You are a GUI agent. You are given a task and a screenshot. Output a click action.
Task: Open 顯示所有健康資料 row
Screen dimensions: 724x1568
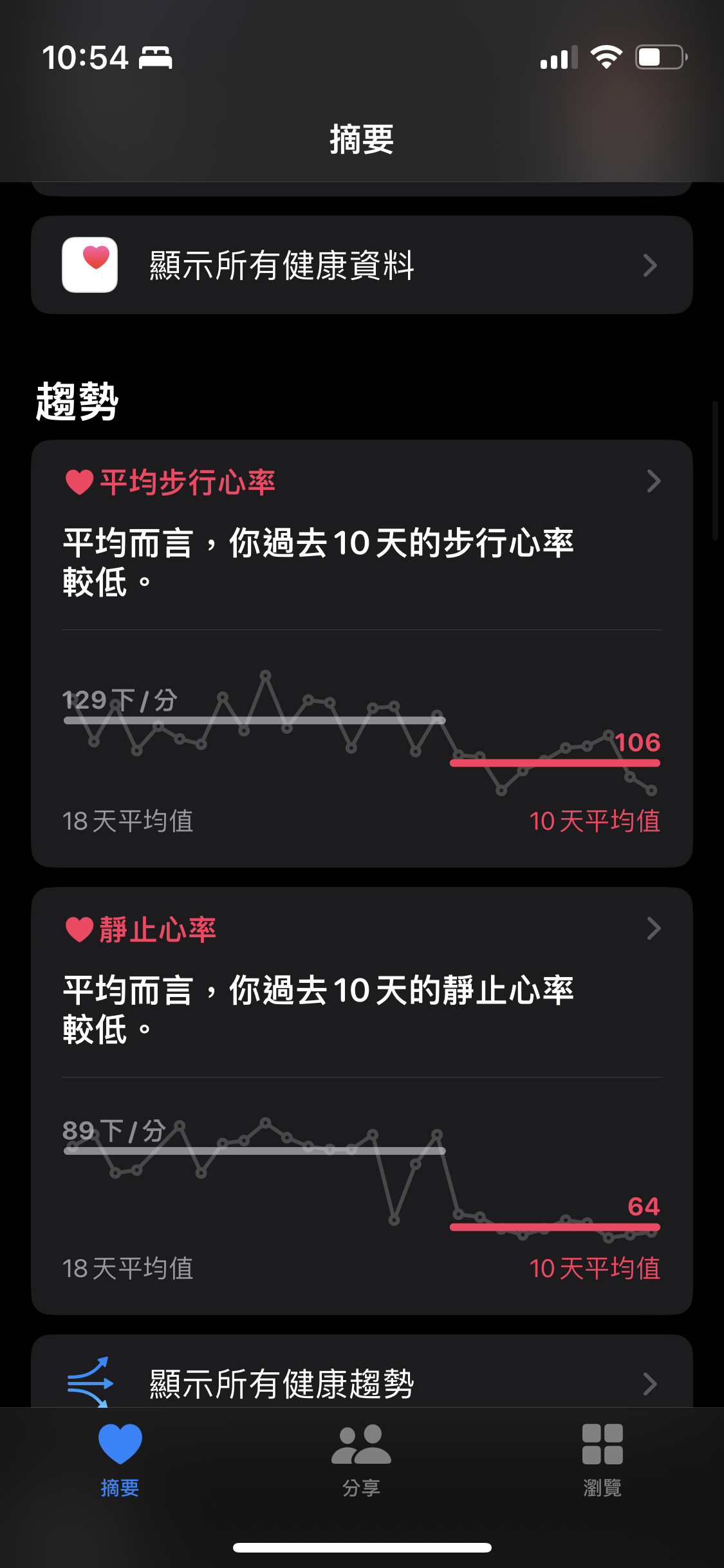click(x=362, y=265)
